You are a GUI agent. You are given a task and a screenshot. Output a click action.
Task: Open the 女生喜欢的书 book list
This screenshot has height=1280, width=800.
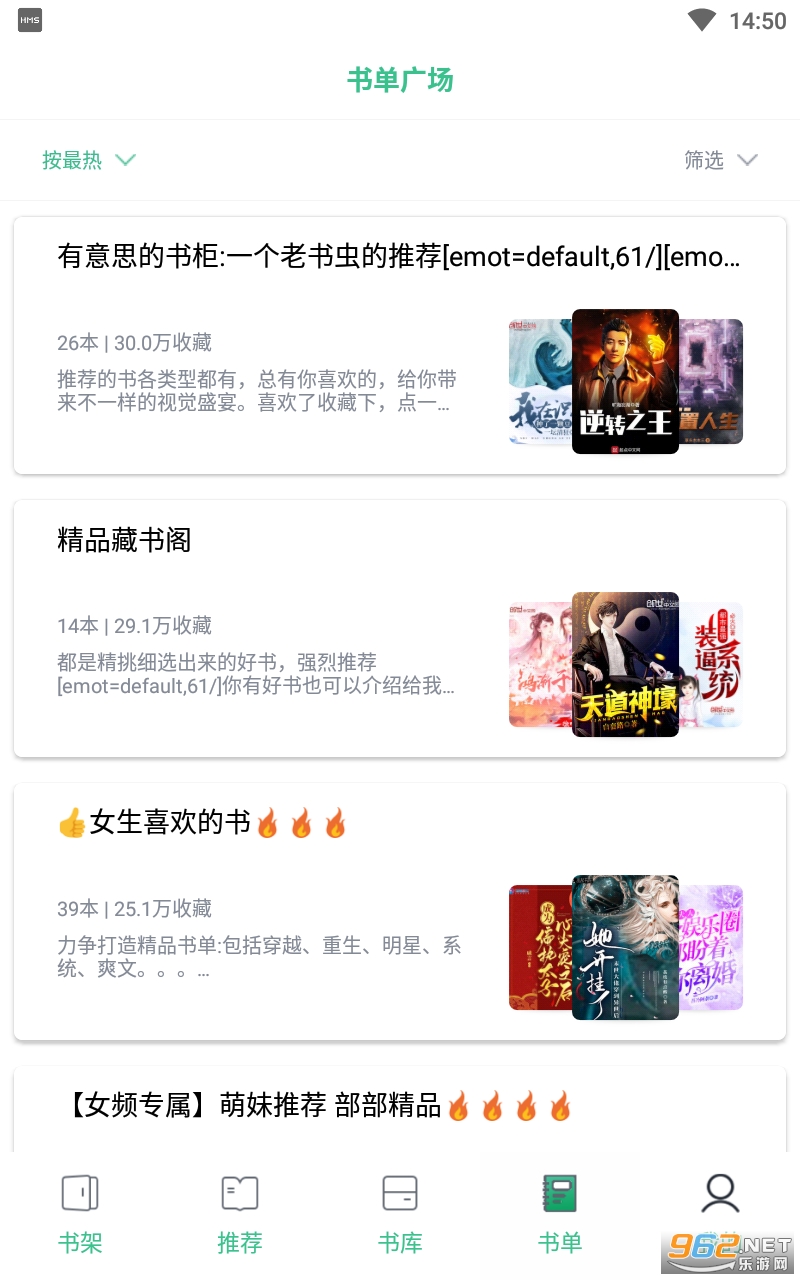pos(400,911)
